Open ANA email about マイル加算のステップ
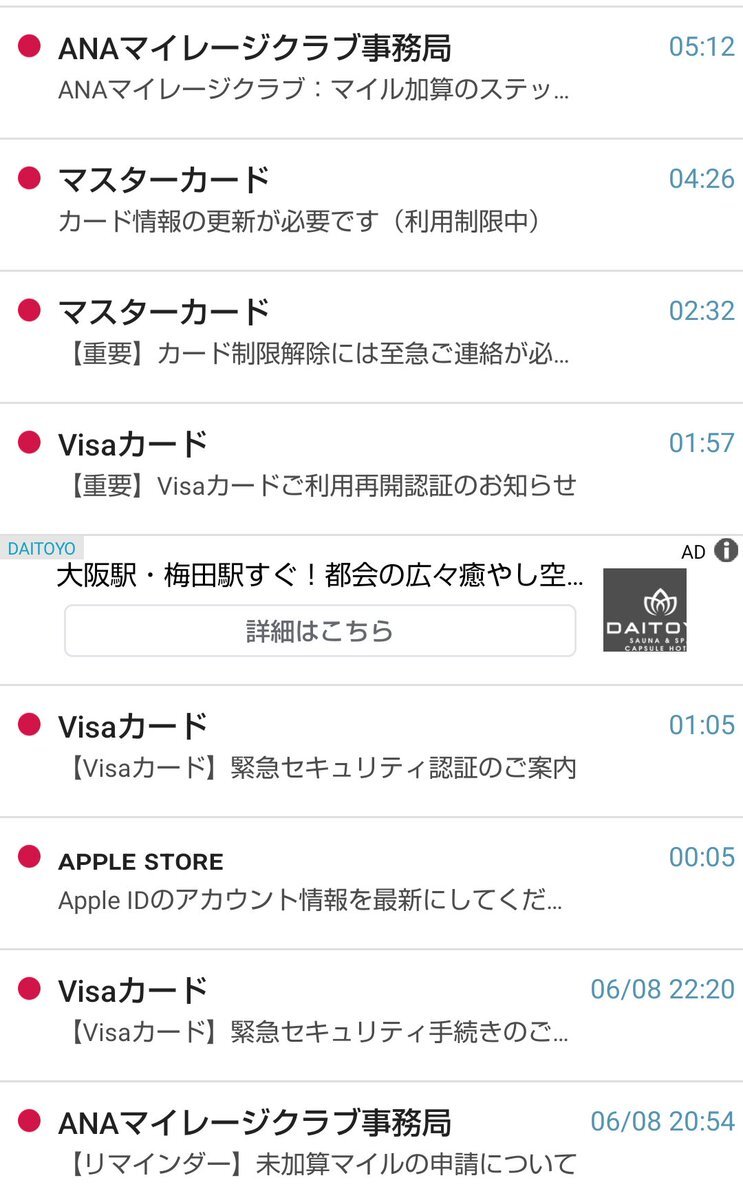Screen dimensions: 743x1200 [x=371, y=72]
